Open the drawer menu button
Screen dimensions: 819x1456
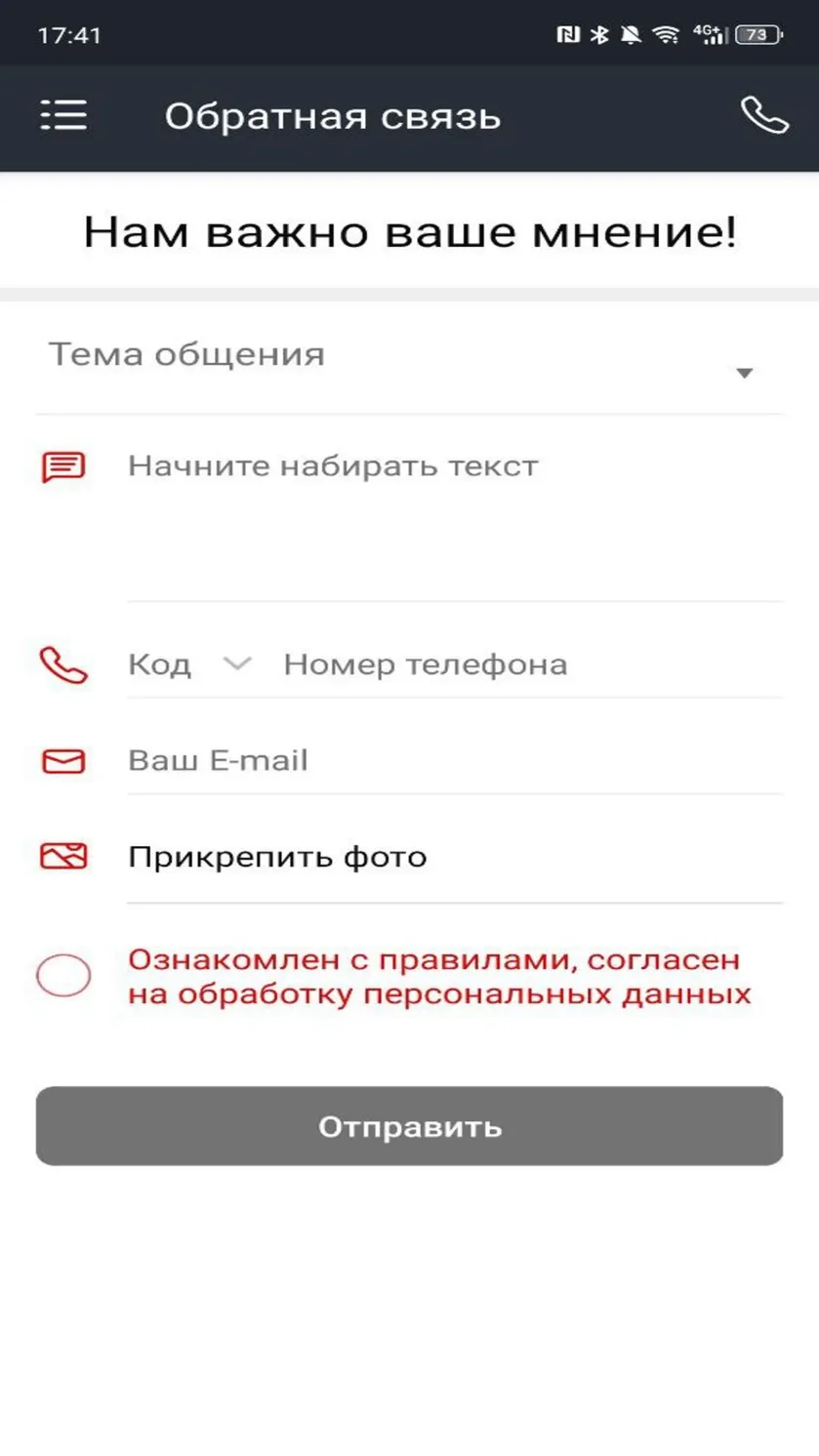pyautogui.click(x=63, y=116)
